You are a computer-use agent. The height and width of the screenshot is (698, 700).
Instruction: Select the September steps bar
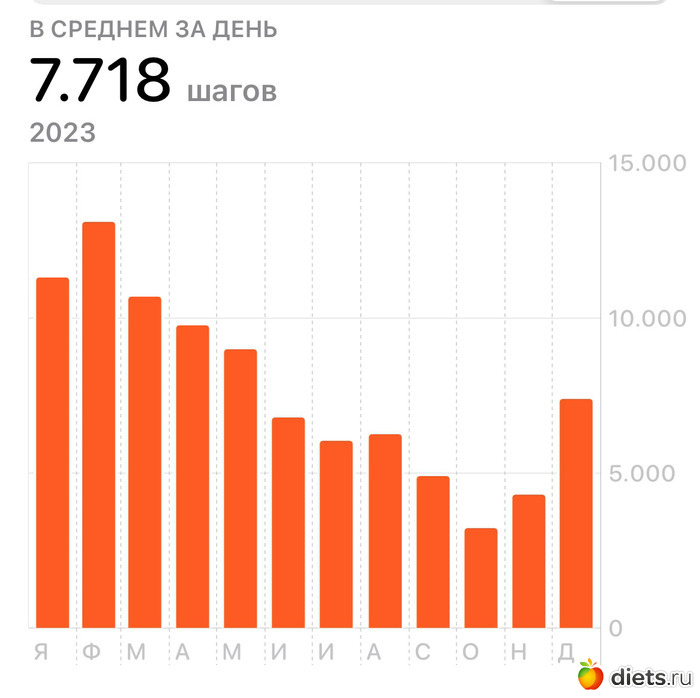coord(432,552)
